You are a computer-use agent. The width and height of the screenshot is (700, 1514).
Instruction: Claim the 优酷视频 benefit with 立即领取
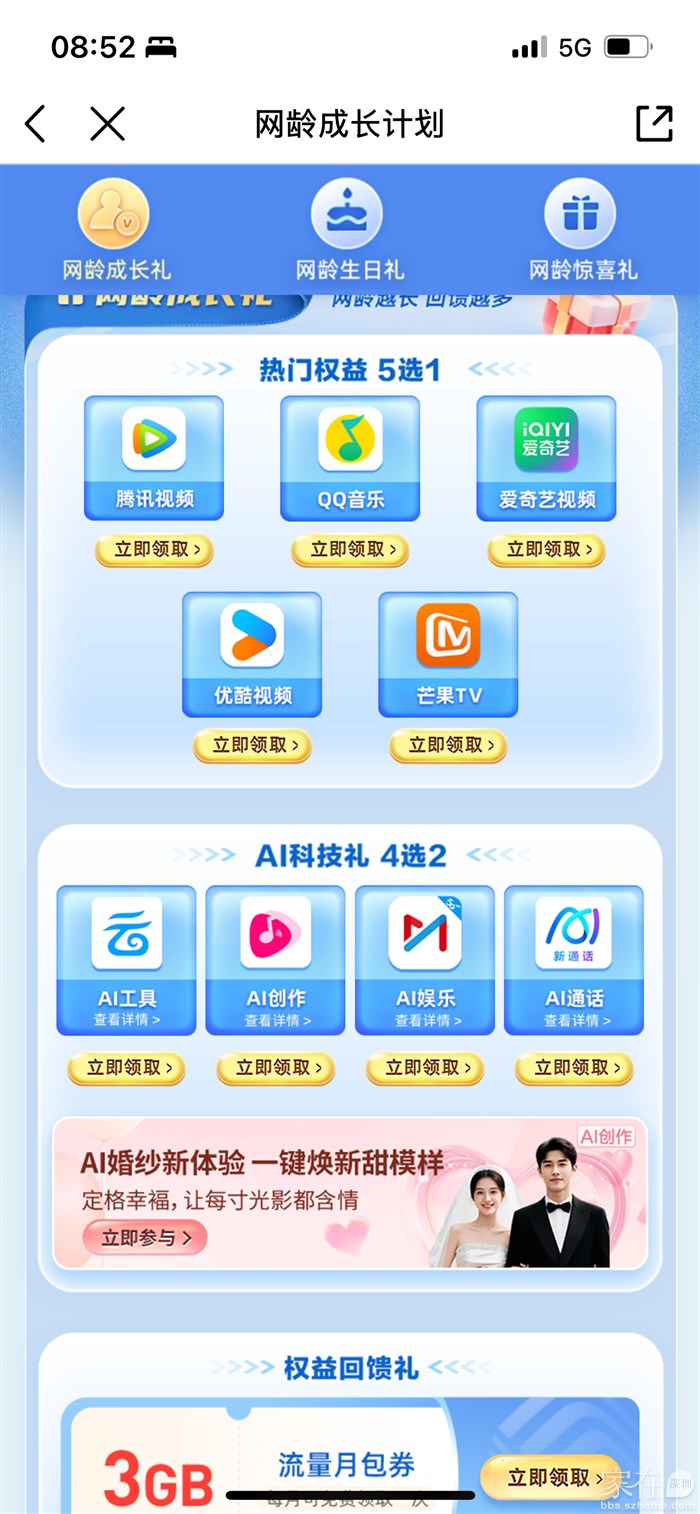[x=252, y=745]
